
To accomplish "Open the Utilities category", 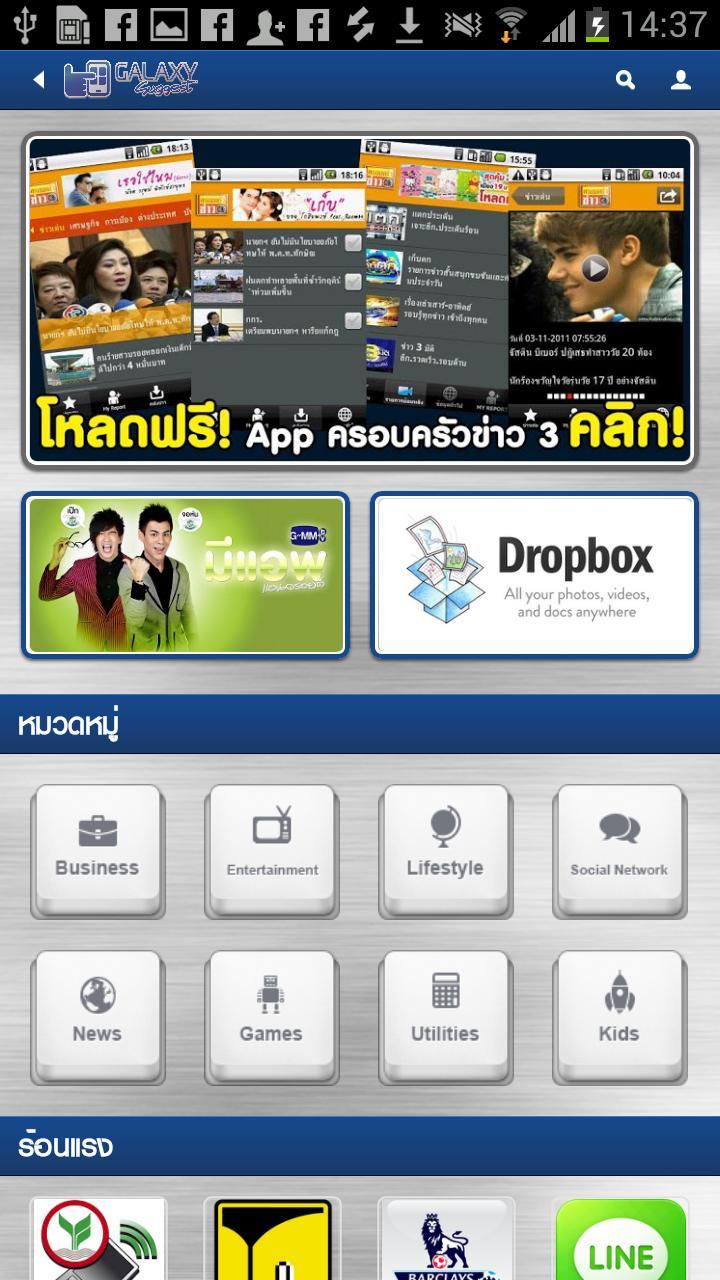I will [x=445, y=1015].
